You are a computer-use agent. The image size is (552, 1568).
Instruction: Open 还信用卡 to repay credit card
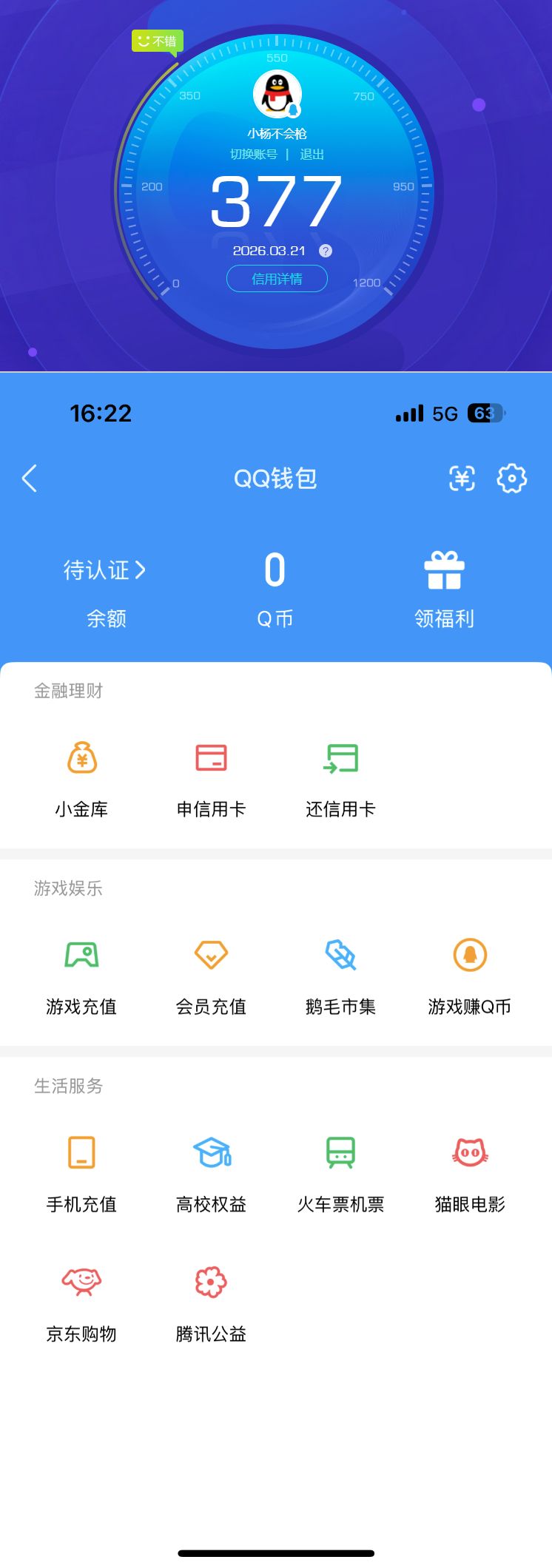[340, 777]
